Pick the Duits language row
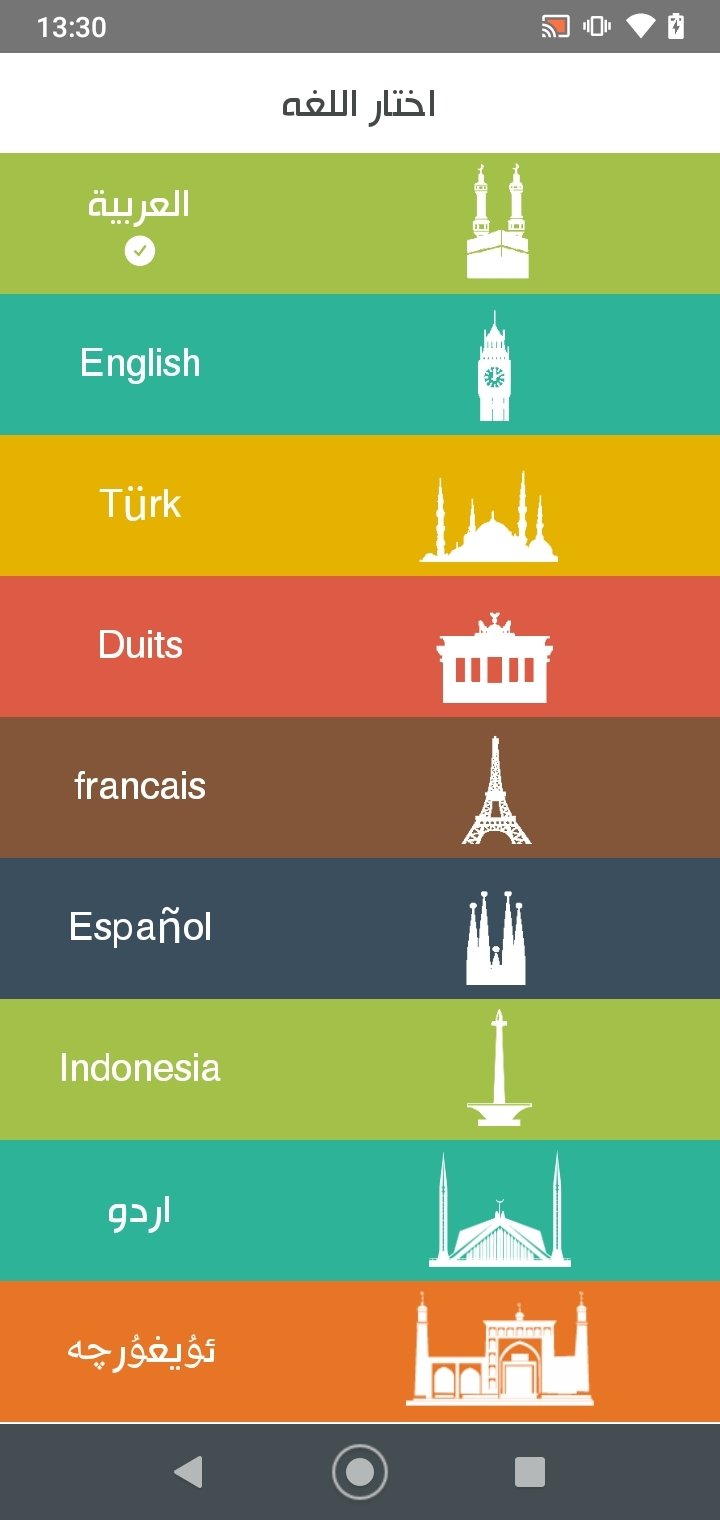This screenshot has width=720, height=1520. pos(360,646)
